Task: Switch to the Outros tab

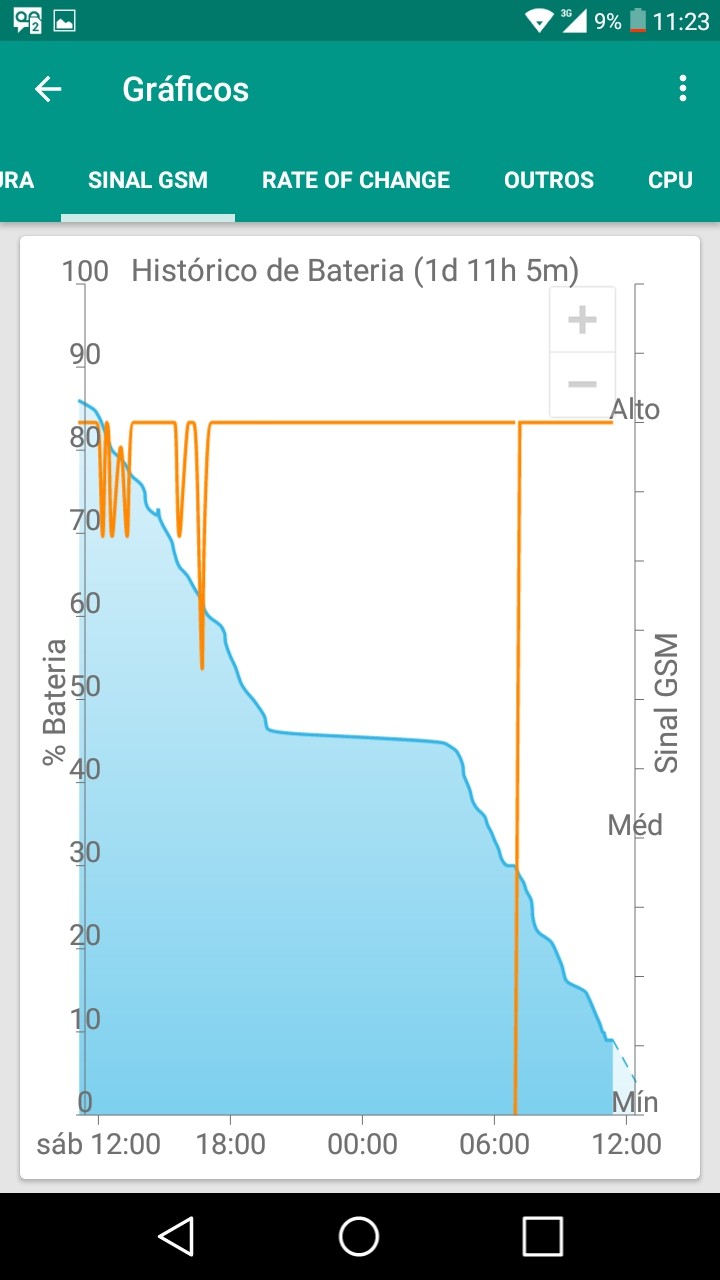Action: [x=549, y=180]
